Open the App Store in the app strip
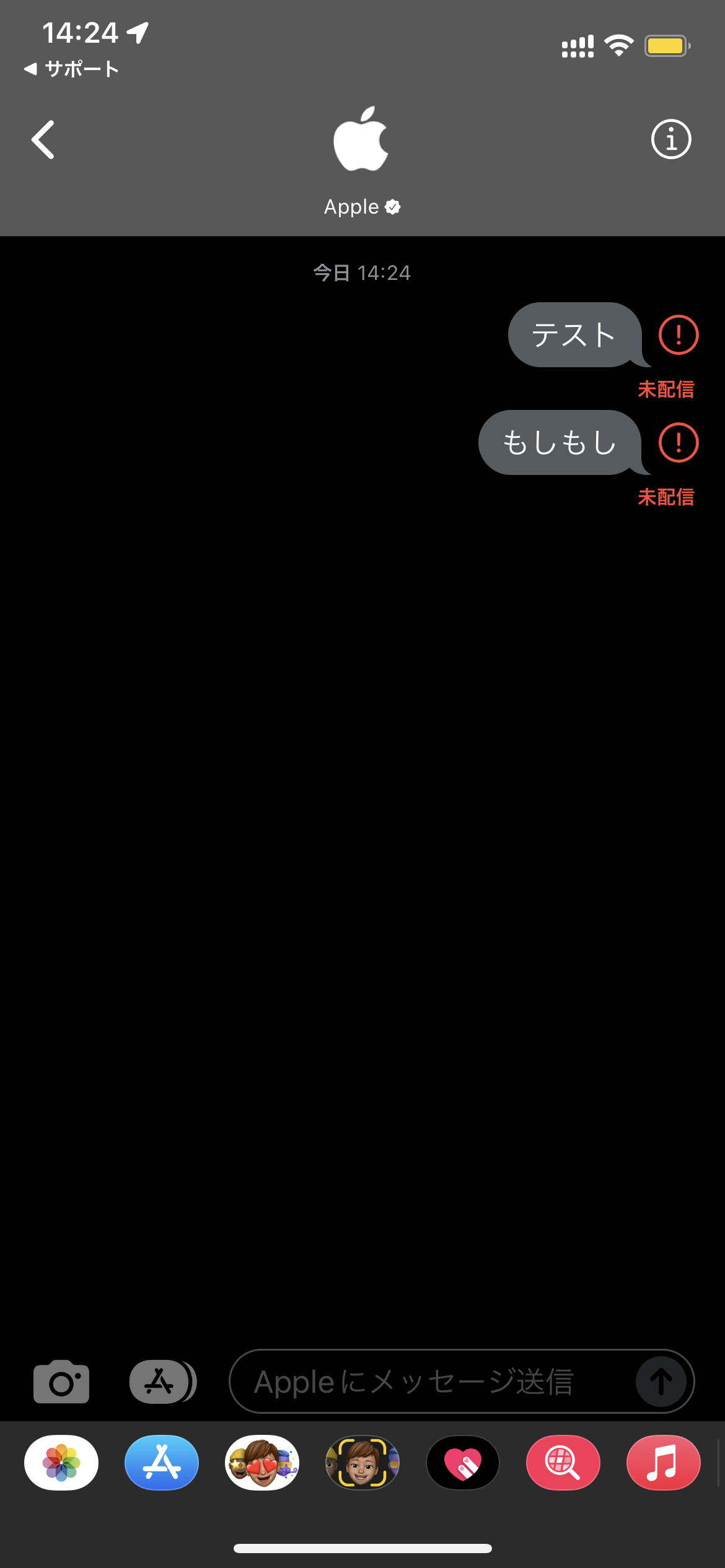This screenshot has width=725, height=1568. tap(162, 1463)
